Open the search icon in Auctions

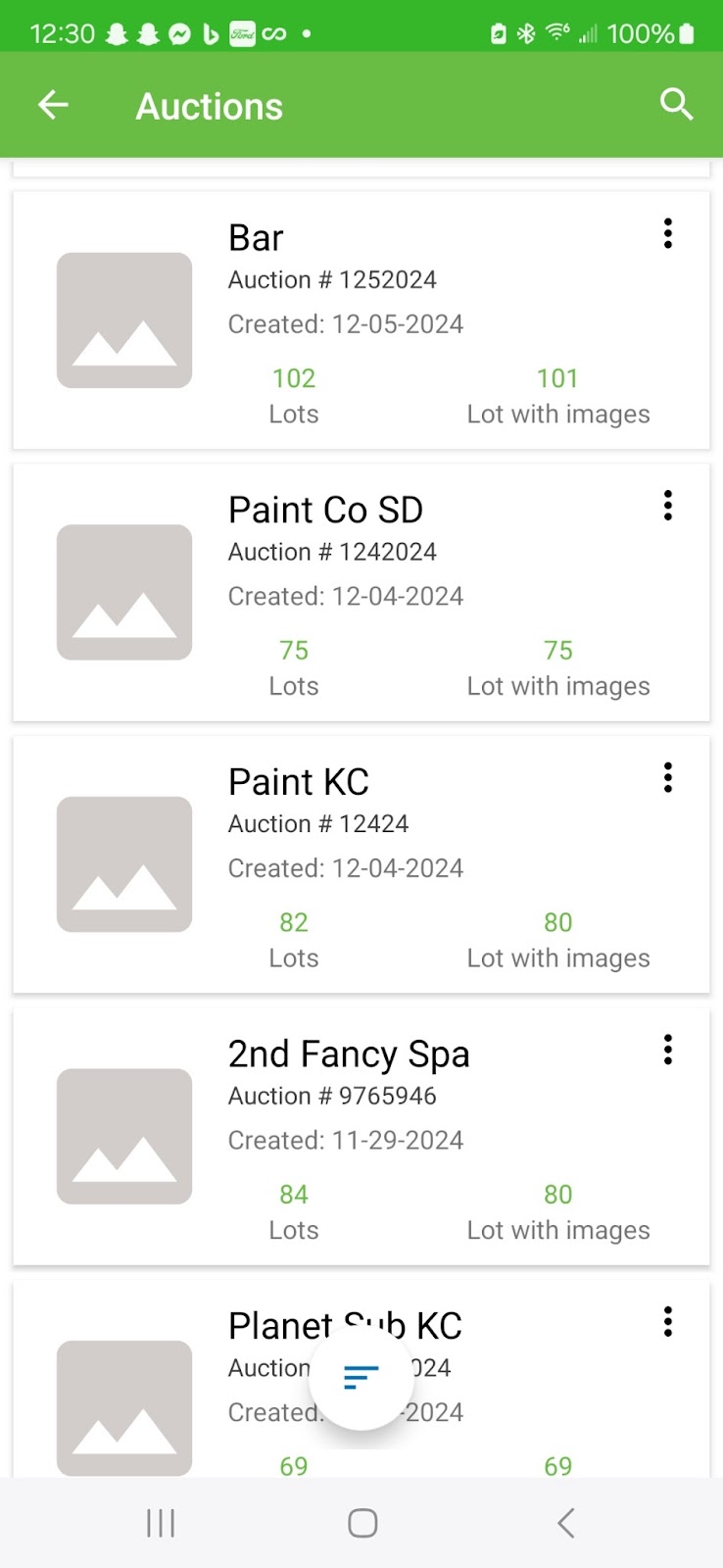click(676, 104)
